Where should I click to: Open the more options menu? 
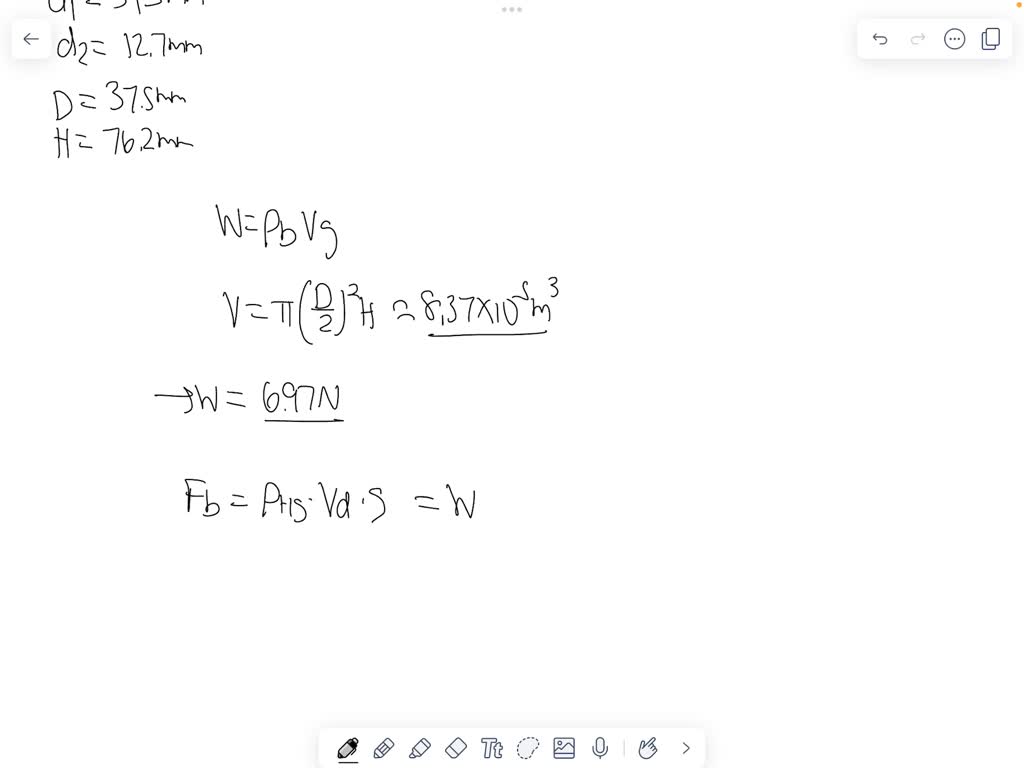(x=954, y=39)
